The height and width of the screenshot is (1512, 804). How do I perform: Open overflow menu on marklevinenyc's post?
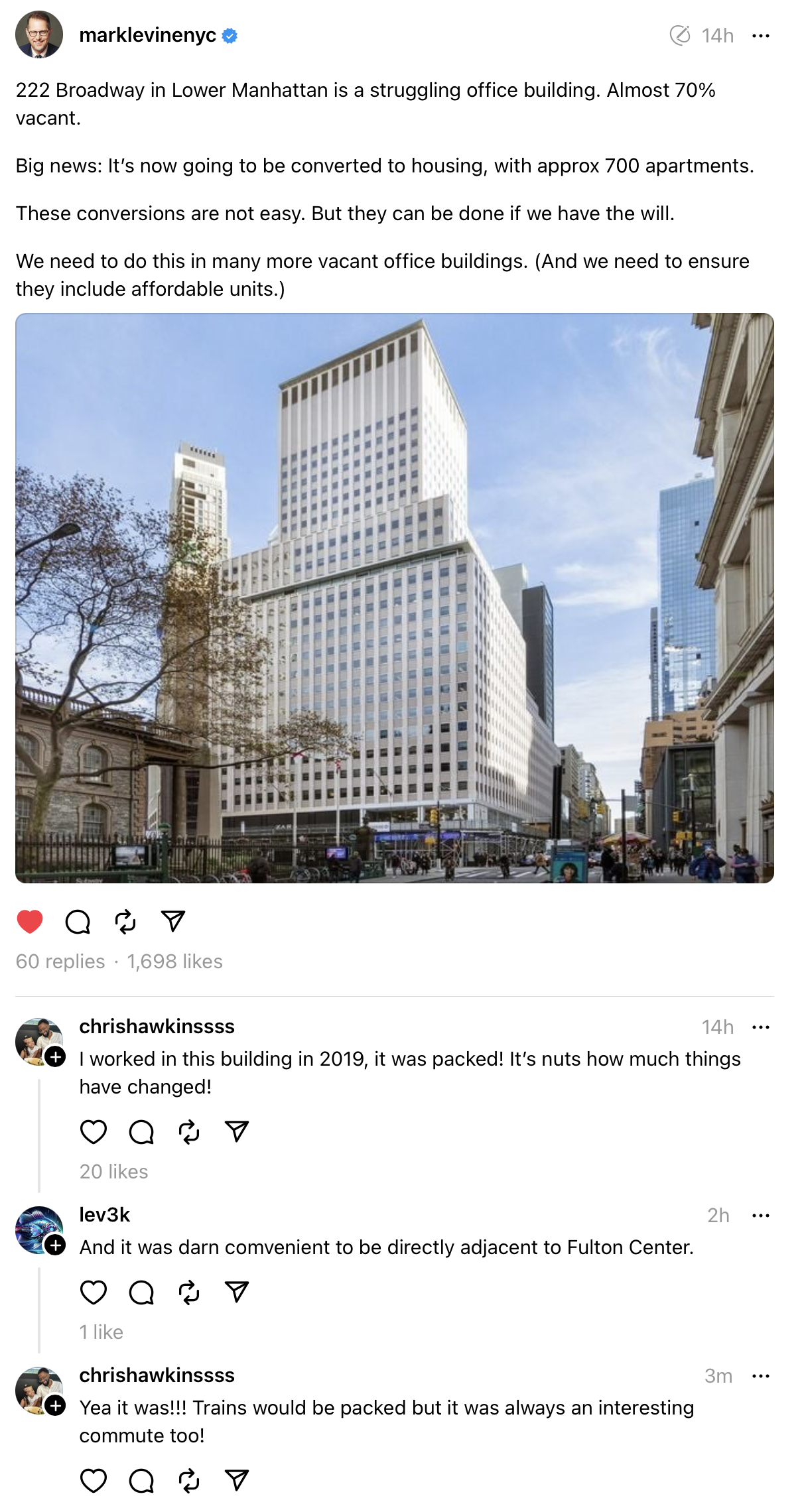[x=760, y=36]
